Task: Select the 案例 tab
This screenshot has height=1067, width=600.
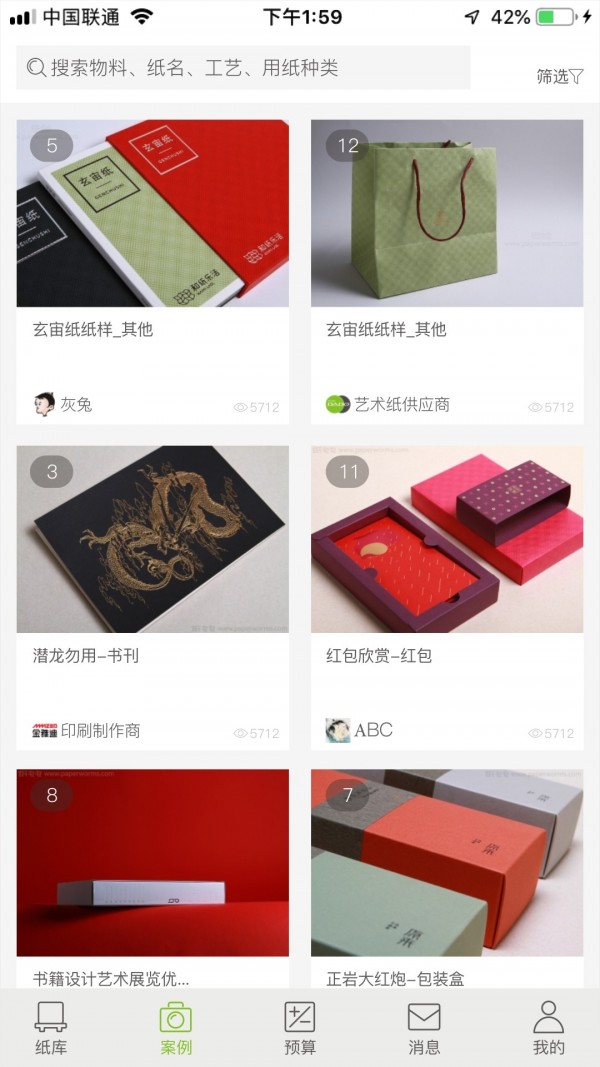Action: click(176, 1028)
